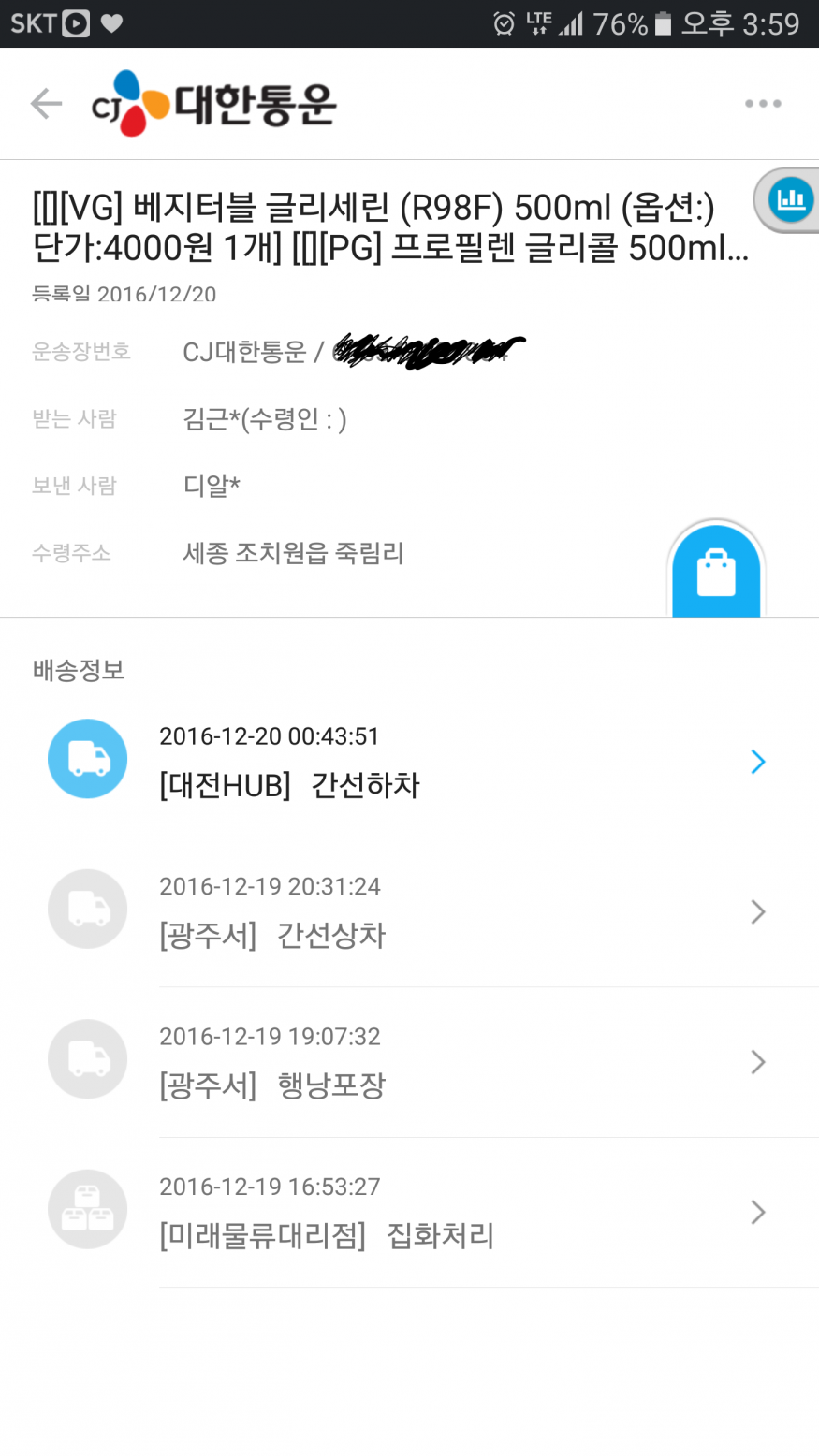Screen dimensions: 819x1456
Task: Tap the blue chart floating button
Action: point(790,199)
